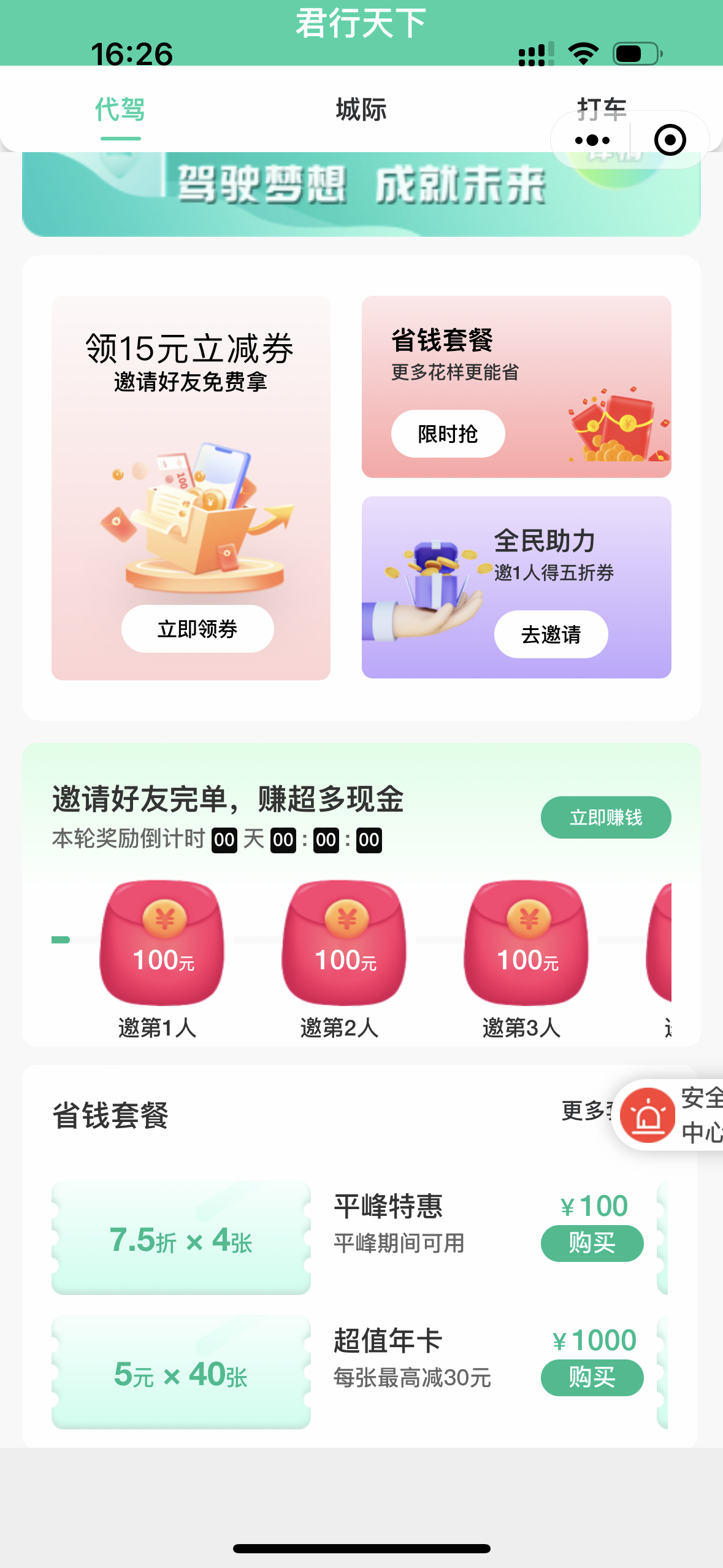Open the 7.5折 × 4张 coupon card

point(181,1238)
